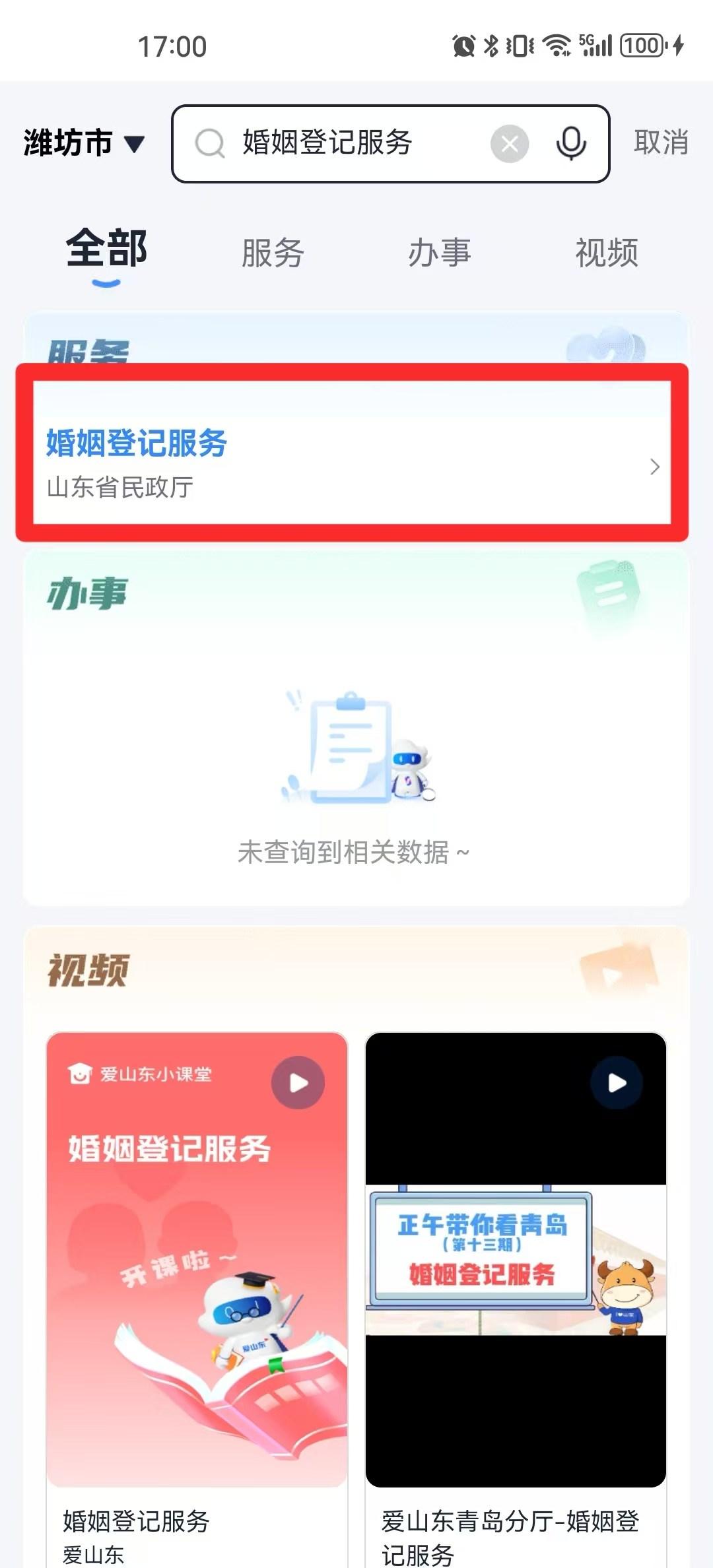Switch to the 办事 tab
The height and width of the screenshot is (1568, 713).
coord(440,253)
